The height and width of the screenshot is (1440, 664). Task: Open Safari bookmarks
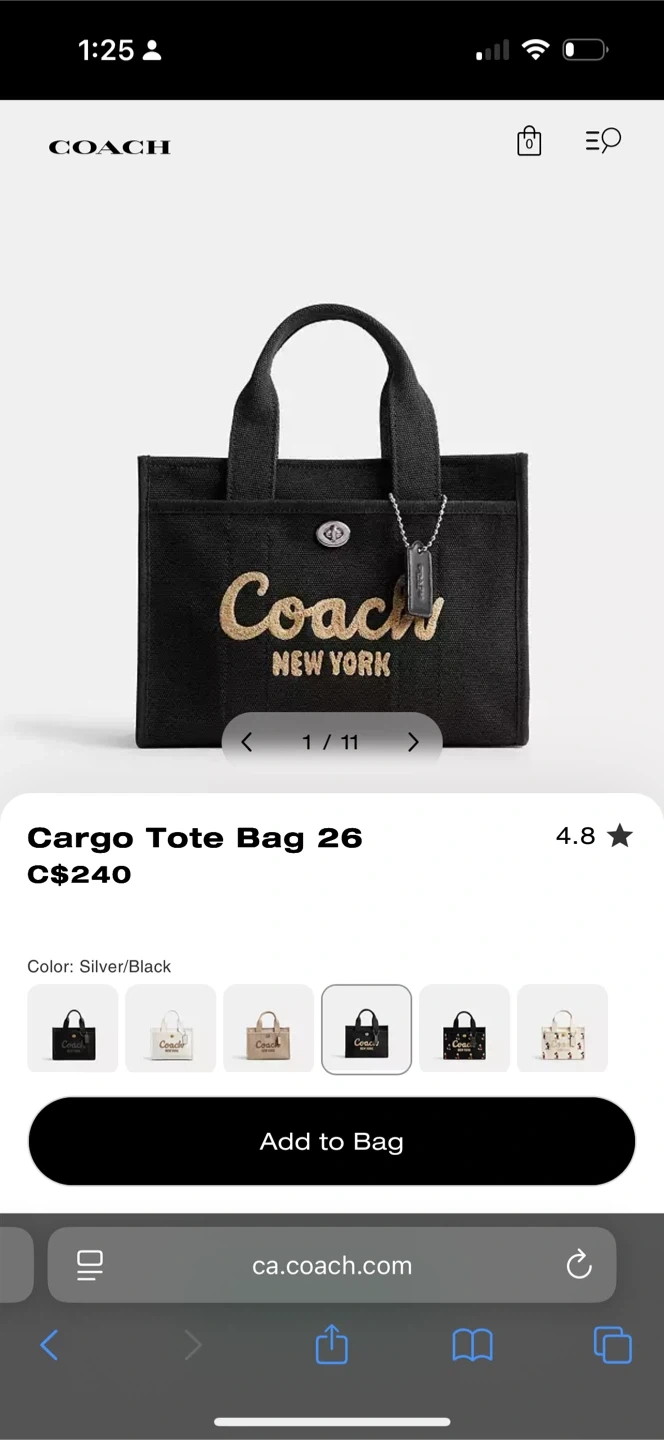pos(472,1346)
